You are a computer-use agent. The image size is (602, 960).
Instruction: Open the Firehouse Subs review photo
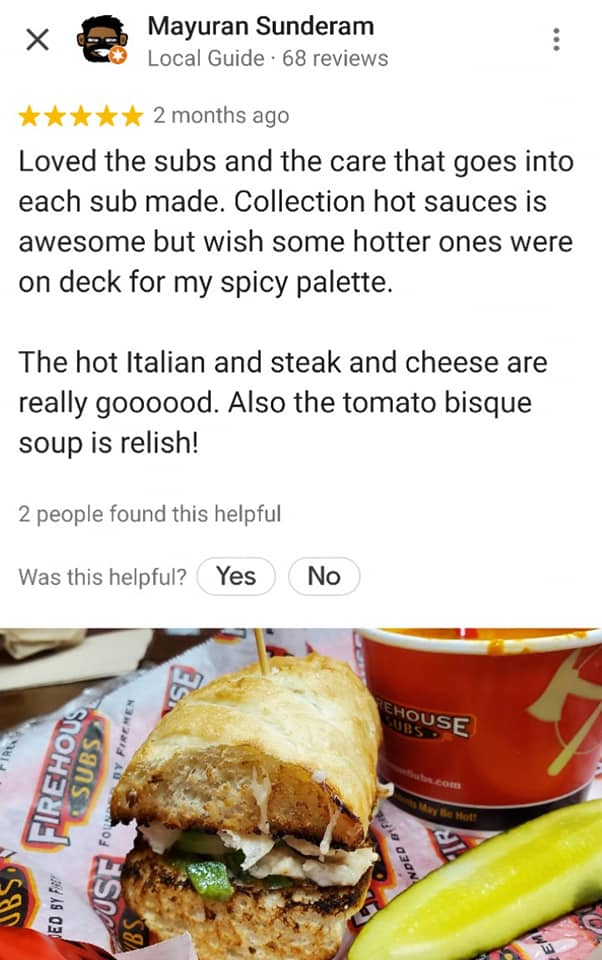301,793
